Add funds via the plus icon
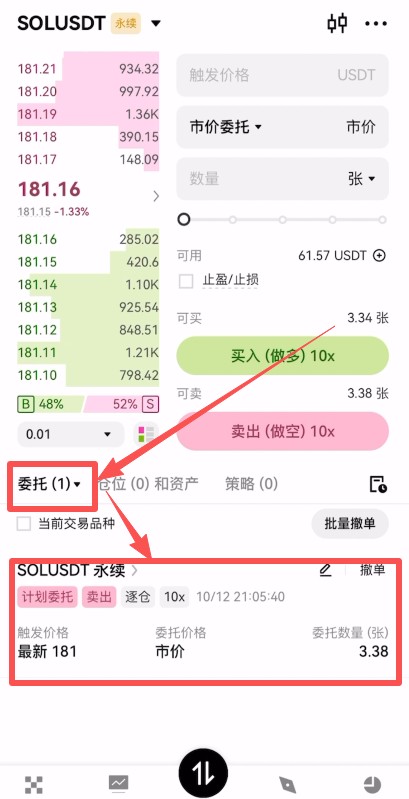Viewport: 409px width, 799px height. point(379,255)
